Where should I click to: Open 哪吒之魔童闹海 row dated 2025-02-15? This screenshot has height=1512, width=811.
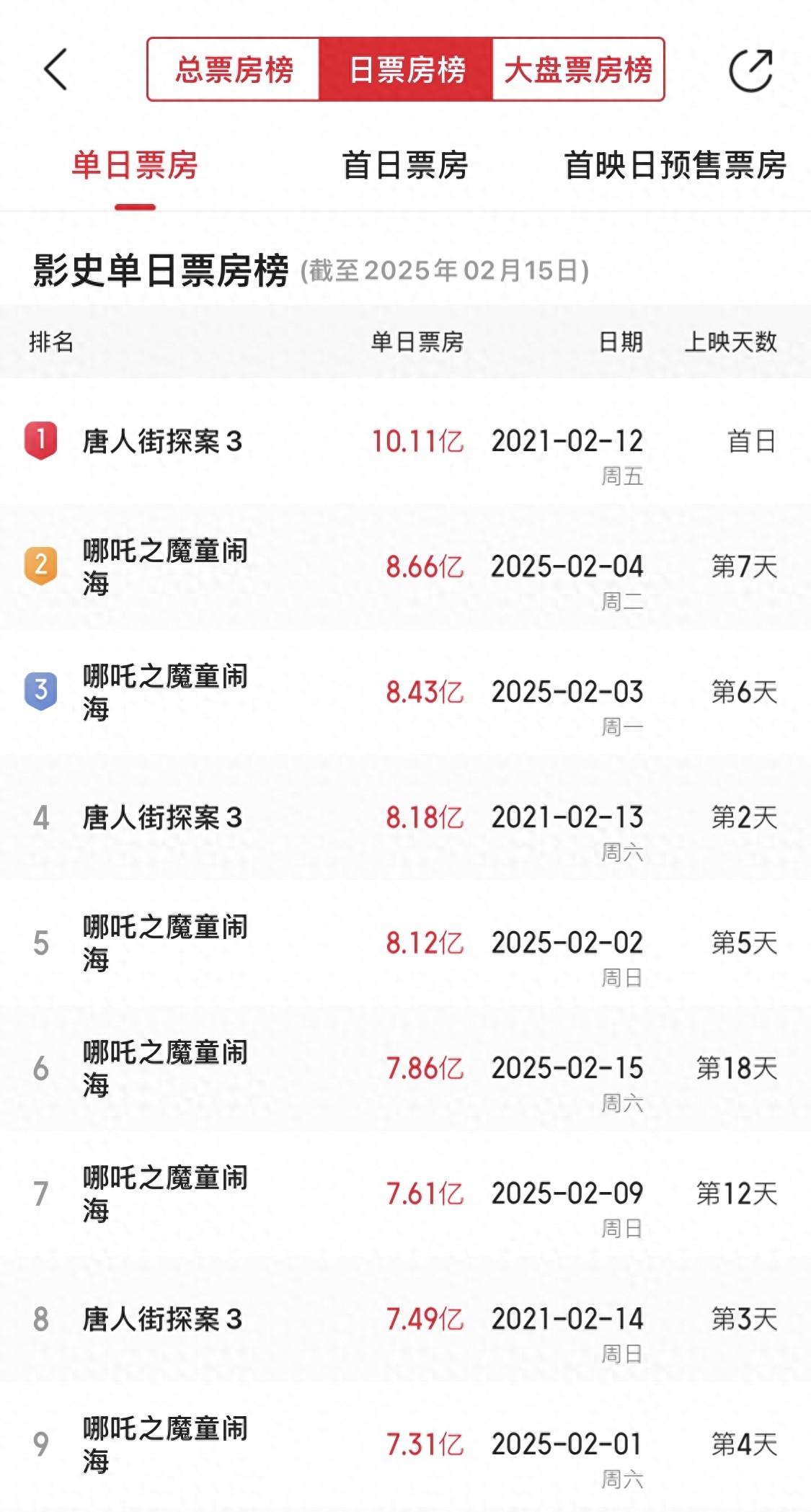tap(405, 1068)
